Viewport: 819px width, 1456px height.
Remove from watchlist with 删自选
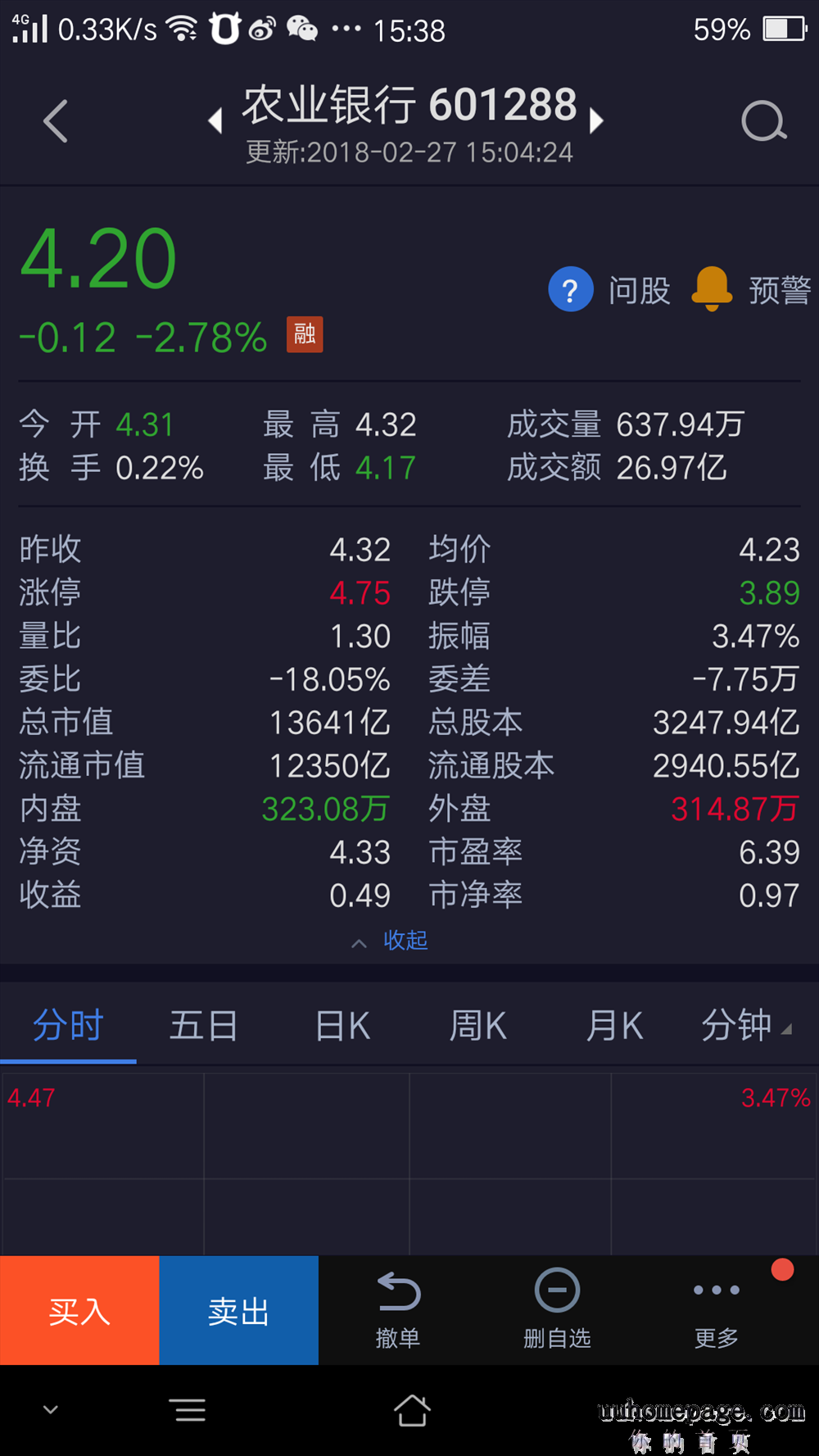click(x=557, y=1309)
